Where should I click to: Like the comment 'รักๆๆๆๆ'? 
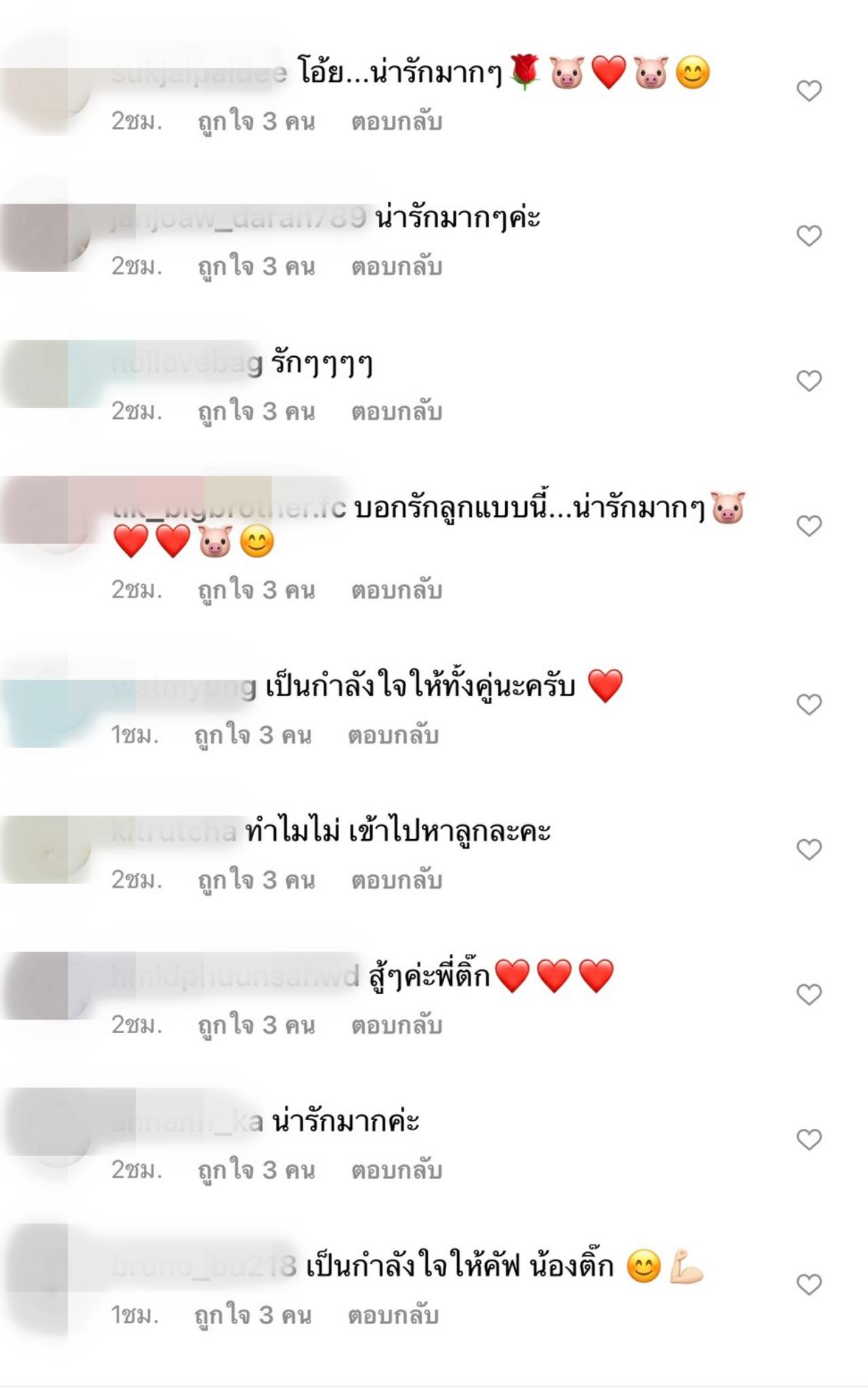[808, 381]
